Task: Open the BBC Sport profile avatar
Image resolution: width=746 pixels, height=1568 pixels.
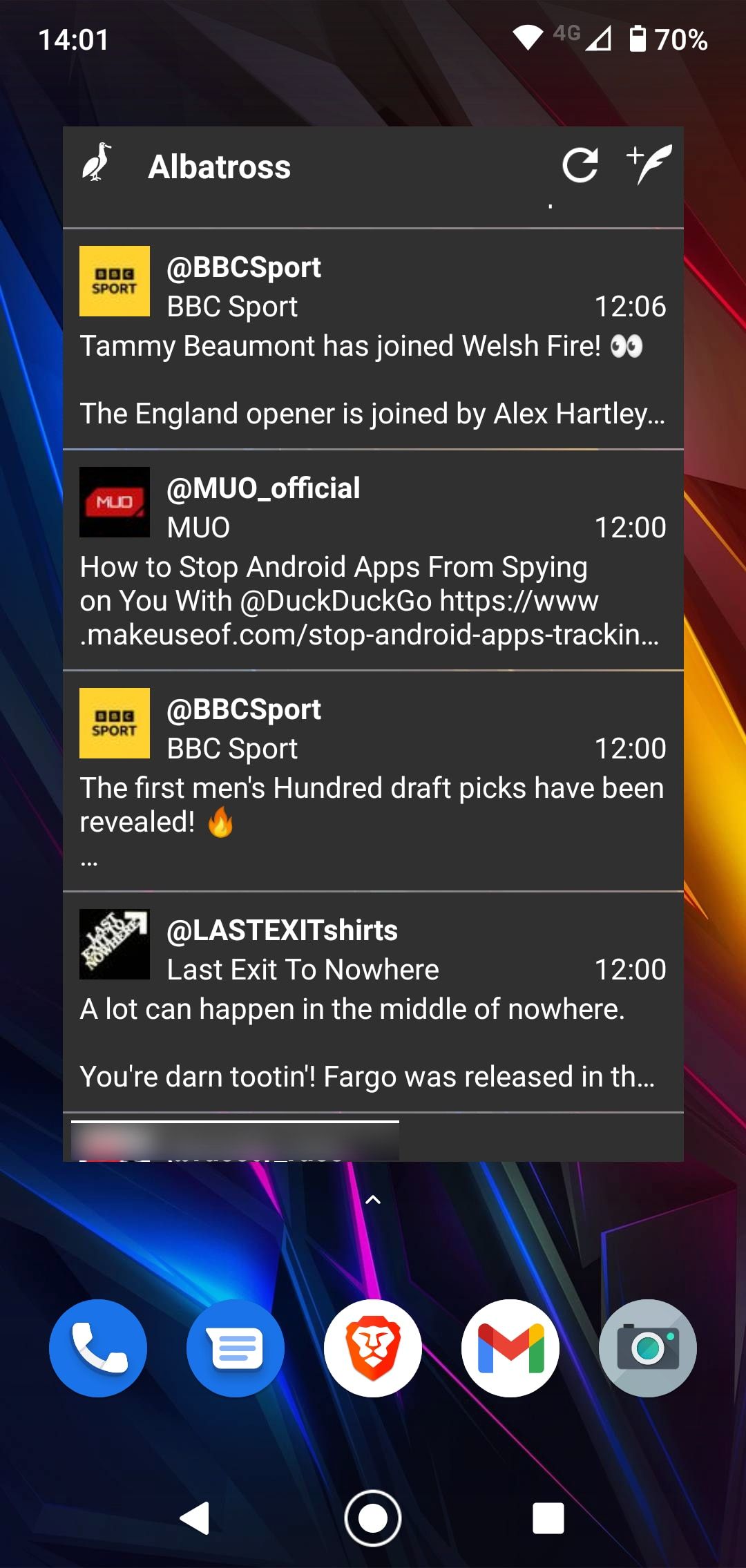Action: click(114, 280)
